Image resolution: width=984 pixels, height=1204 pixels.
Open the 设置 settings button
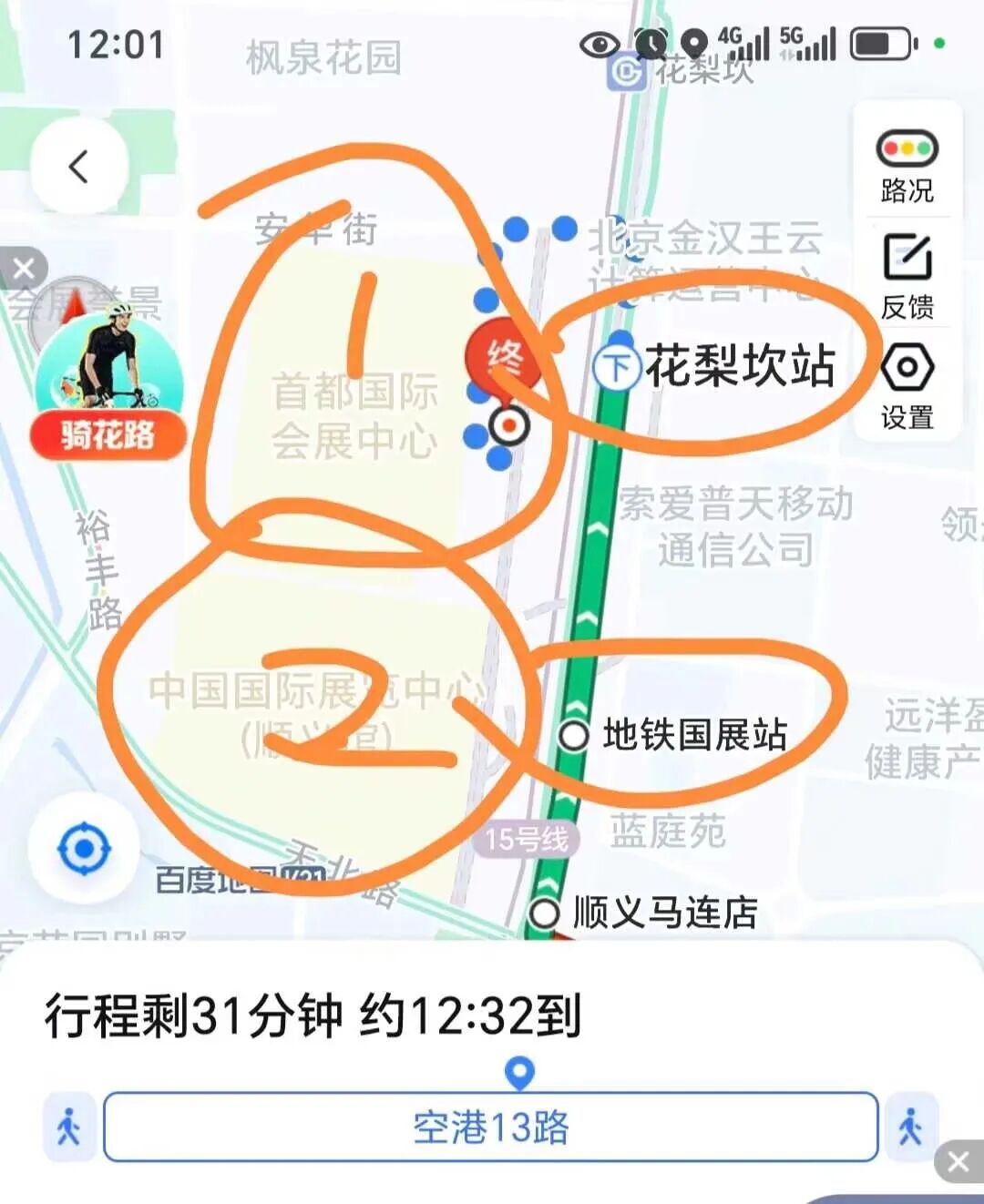907,386
